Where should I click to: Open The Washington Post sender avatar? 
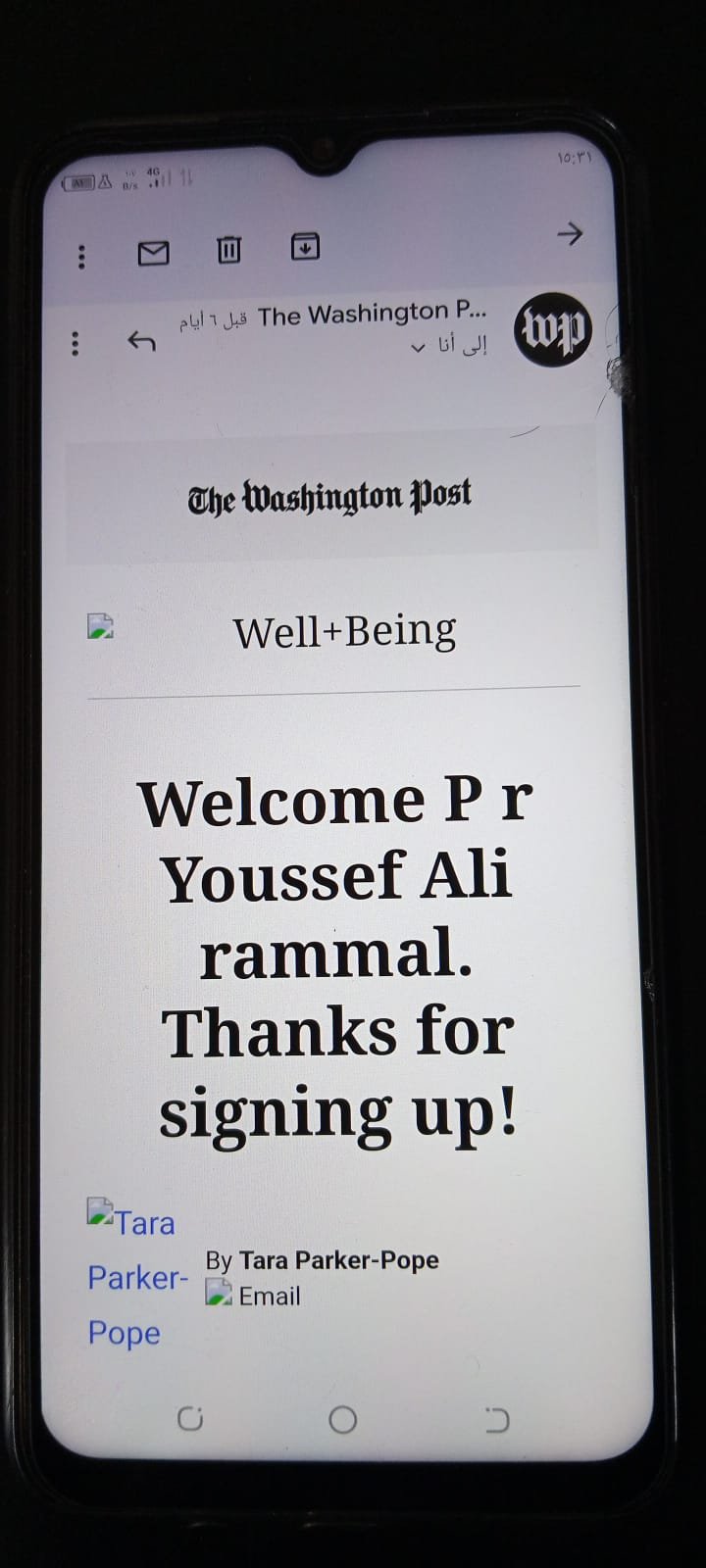[553, 330]
